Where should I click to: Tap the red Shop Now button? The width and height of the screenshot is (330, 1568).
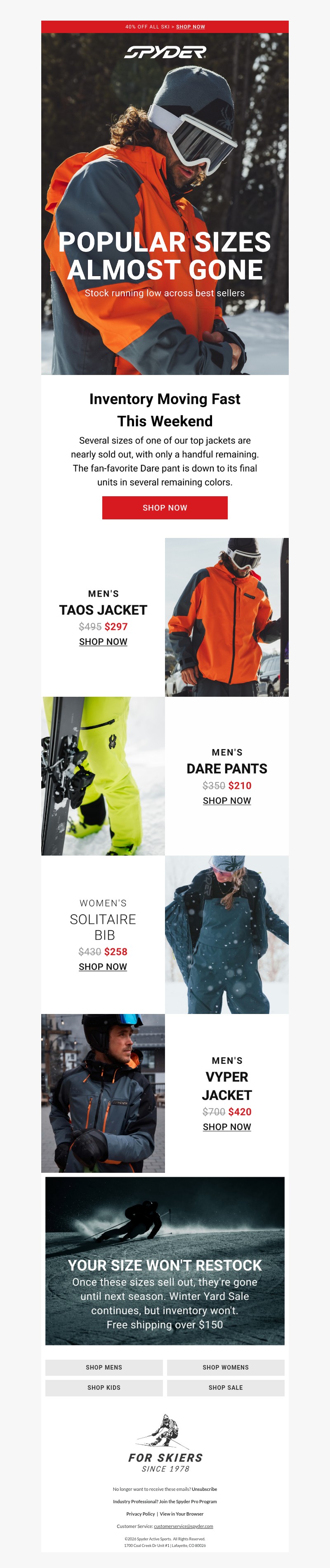(165, 508)
